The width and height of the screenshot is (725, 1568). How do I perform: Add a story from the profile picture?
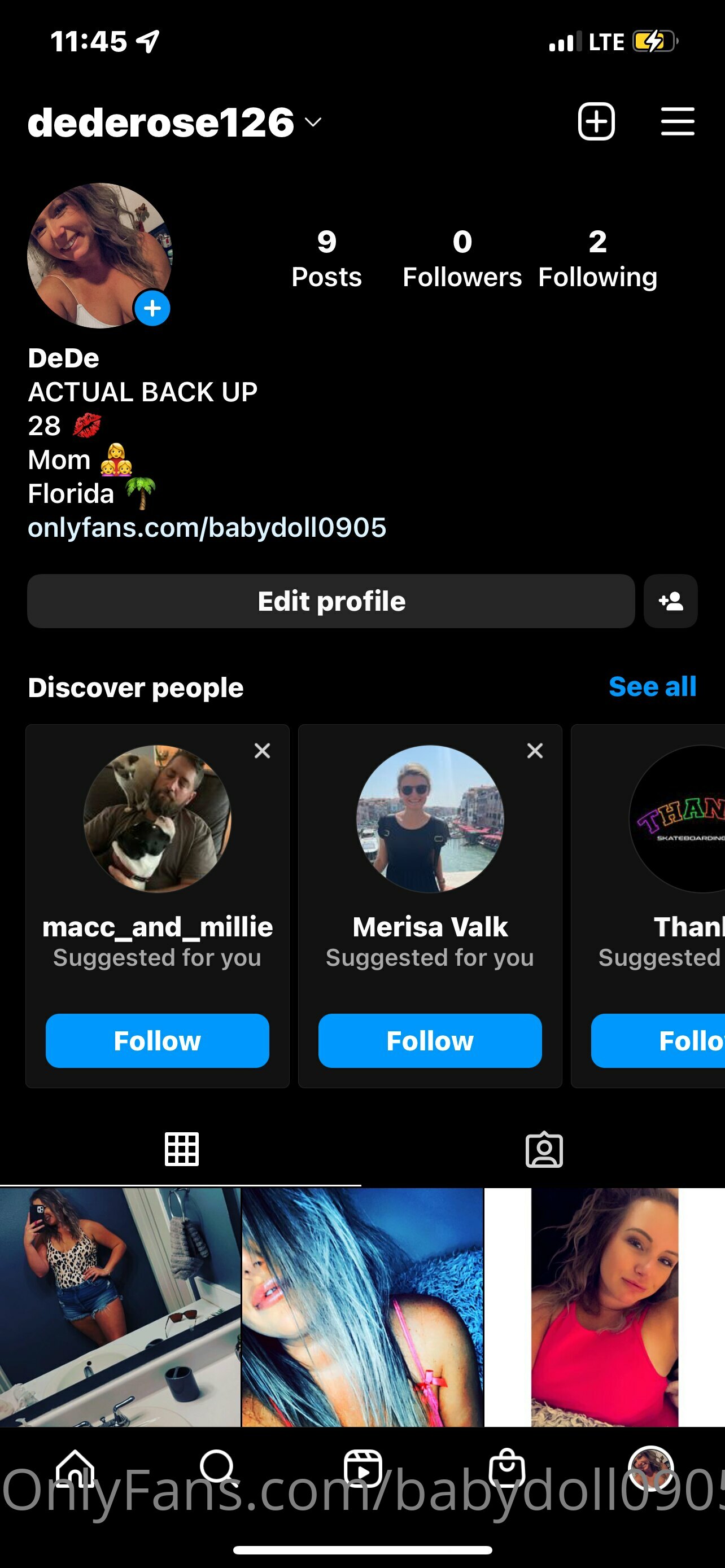pyautogui.click(x=152, y=309)
